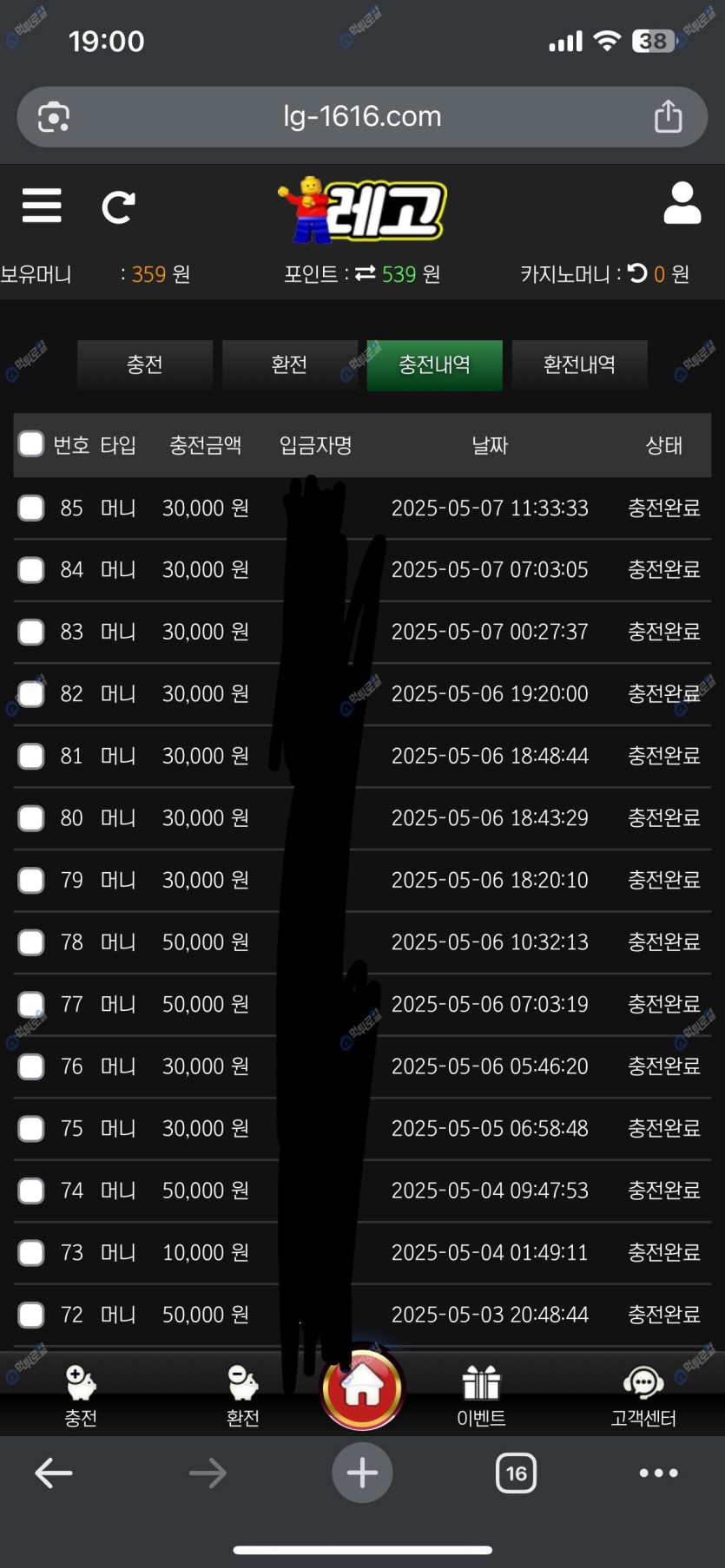Tick the select-all checkbox in header
The height and width of the screenshot is (1568, 725).
coord(31,444)
